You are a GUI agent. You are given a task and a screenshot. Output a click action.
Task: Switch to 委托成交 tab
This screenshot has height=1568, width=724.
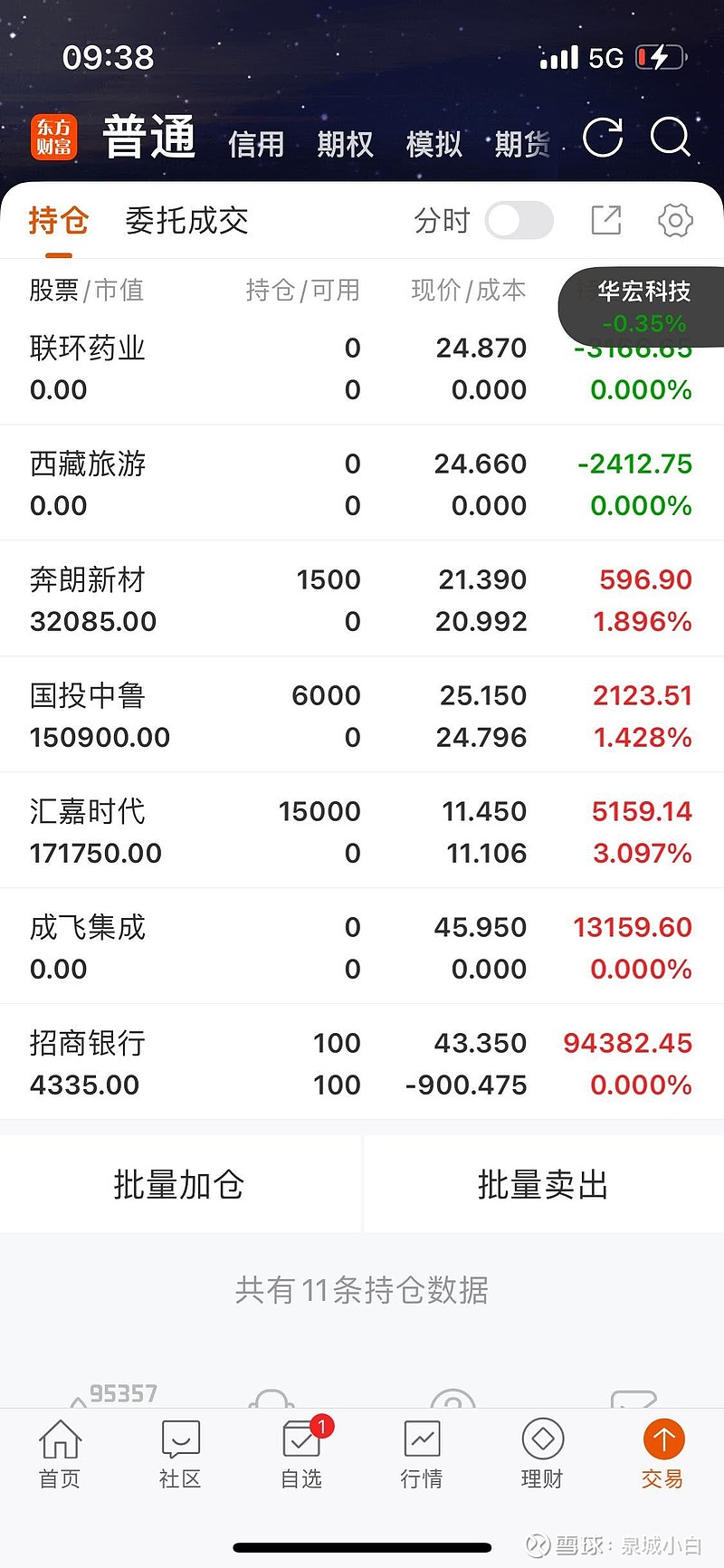tap(186, 220)
